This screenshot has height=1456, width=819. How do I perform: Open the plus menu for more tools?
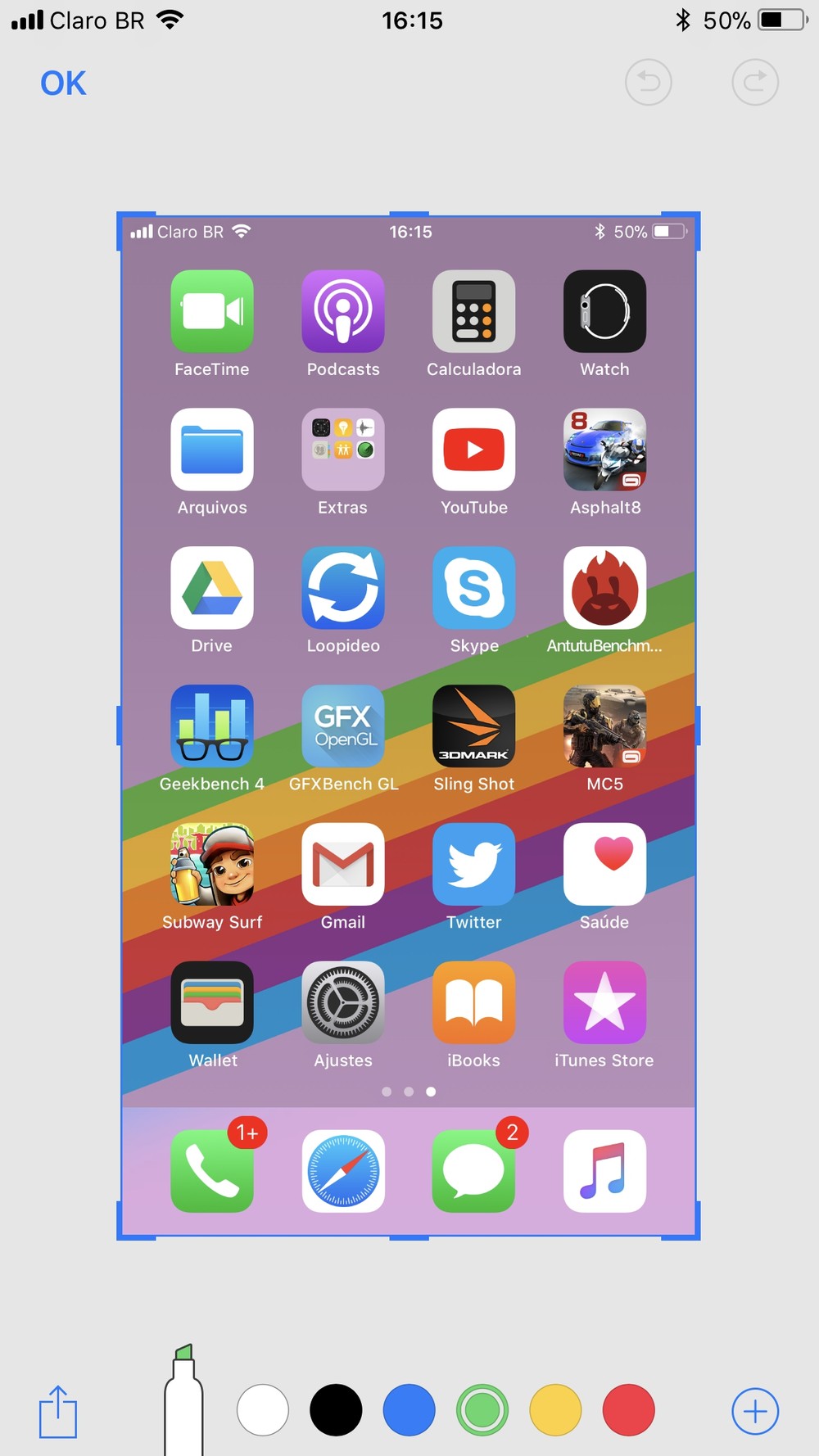[755, 1411]
